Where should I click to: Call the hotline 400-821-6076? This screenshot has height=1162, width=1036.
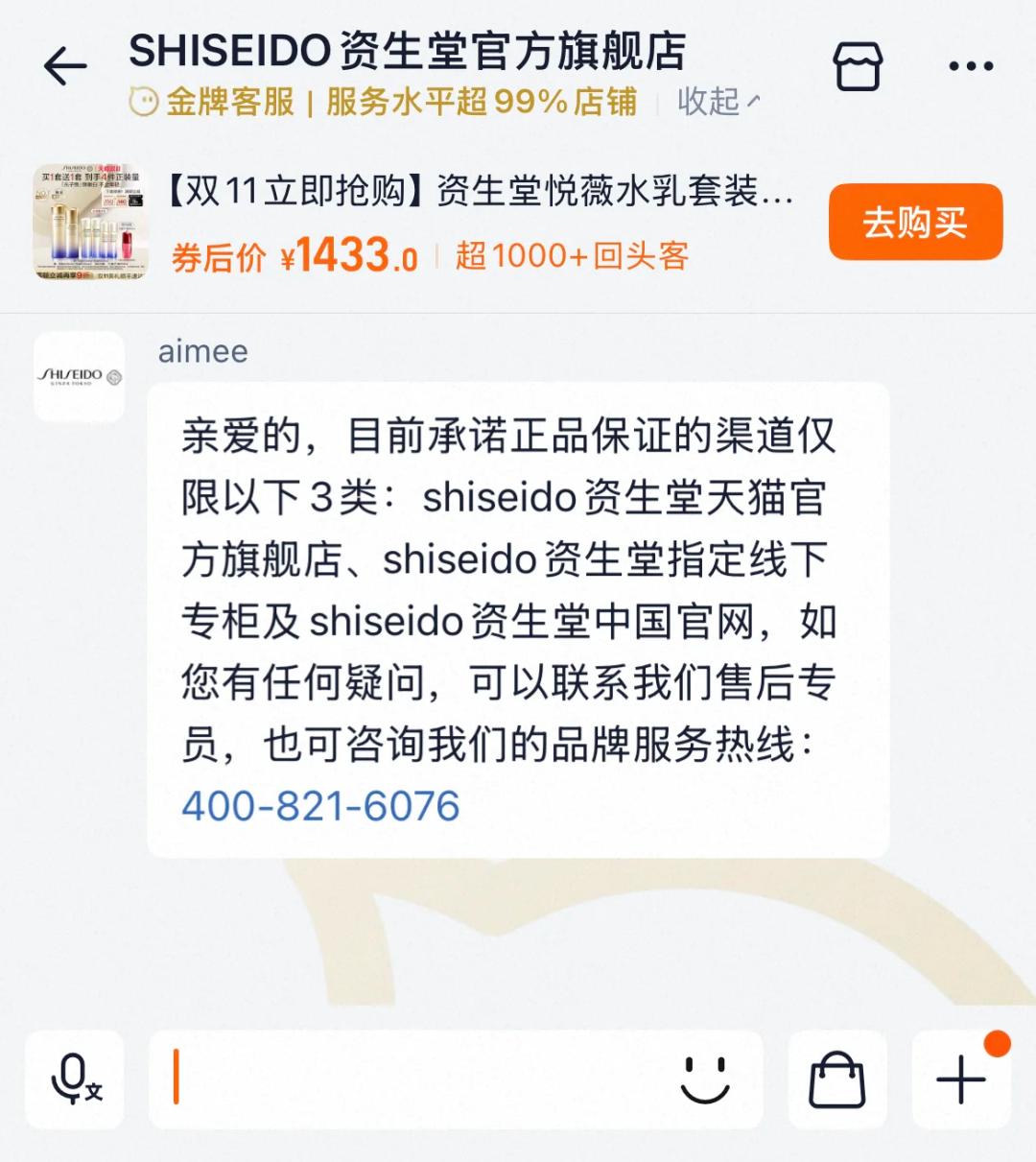321,806
